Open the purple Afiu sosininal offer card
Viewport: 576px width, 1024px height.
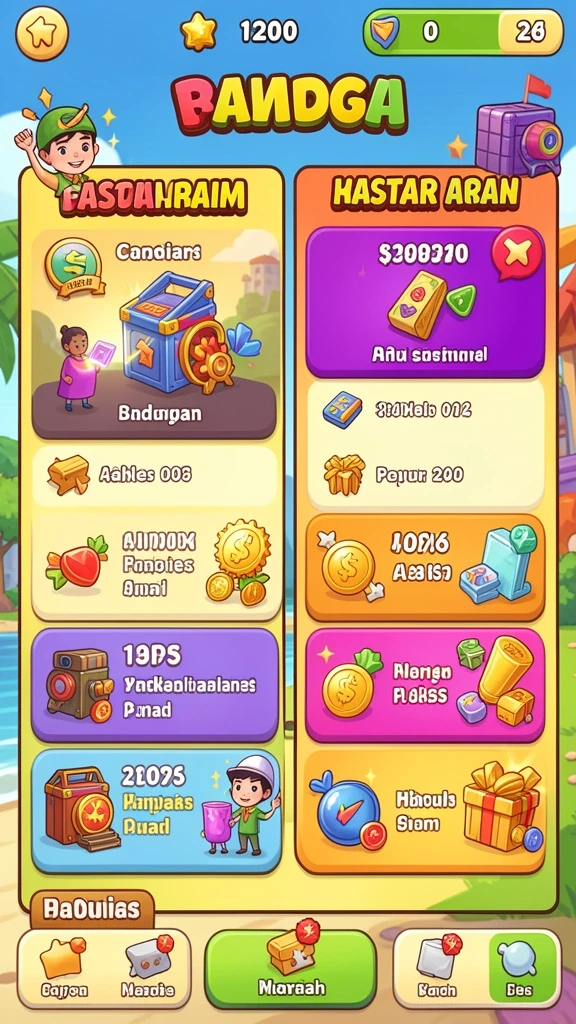coord(426,303)
